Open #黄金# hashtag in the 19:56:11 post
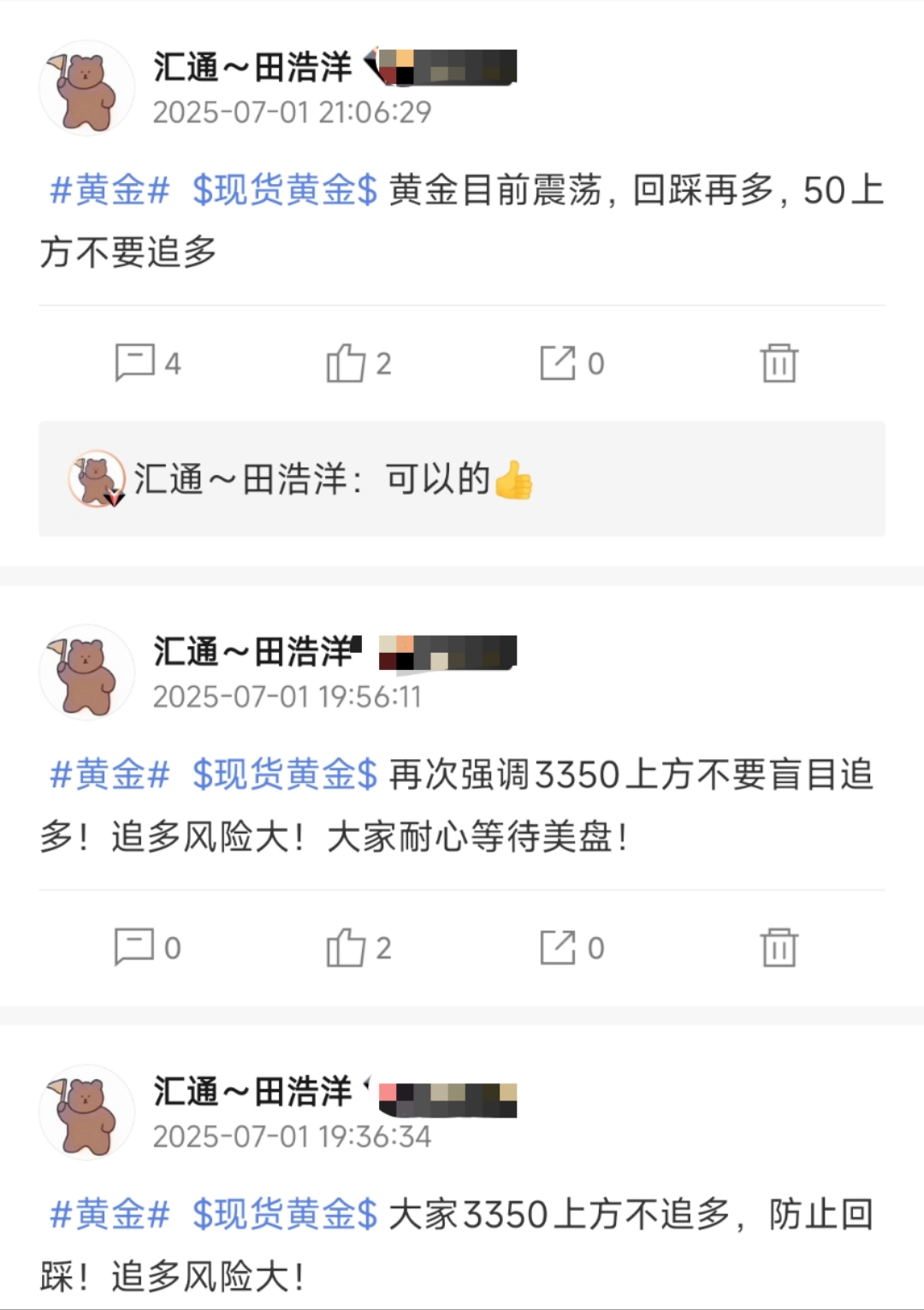The width and height of the screenshot is (924, 1310). coord(110,774)
